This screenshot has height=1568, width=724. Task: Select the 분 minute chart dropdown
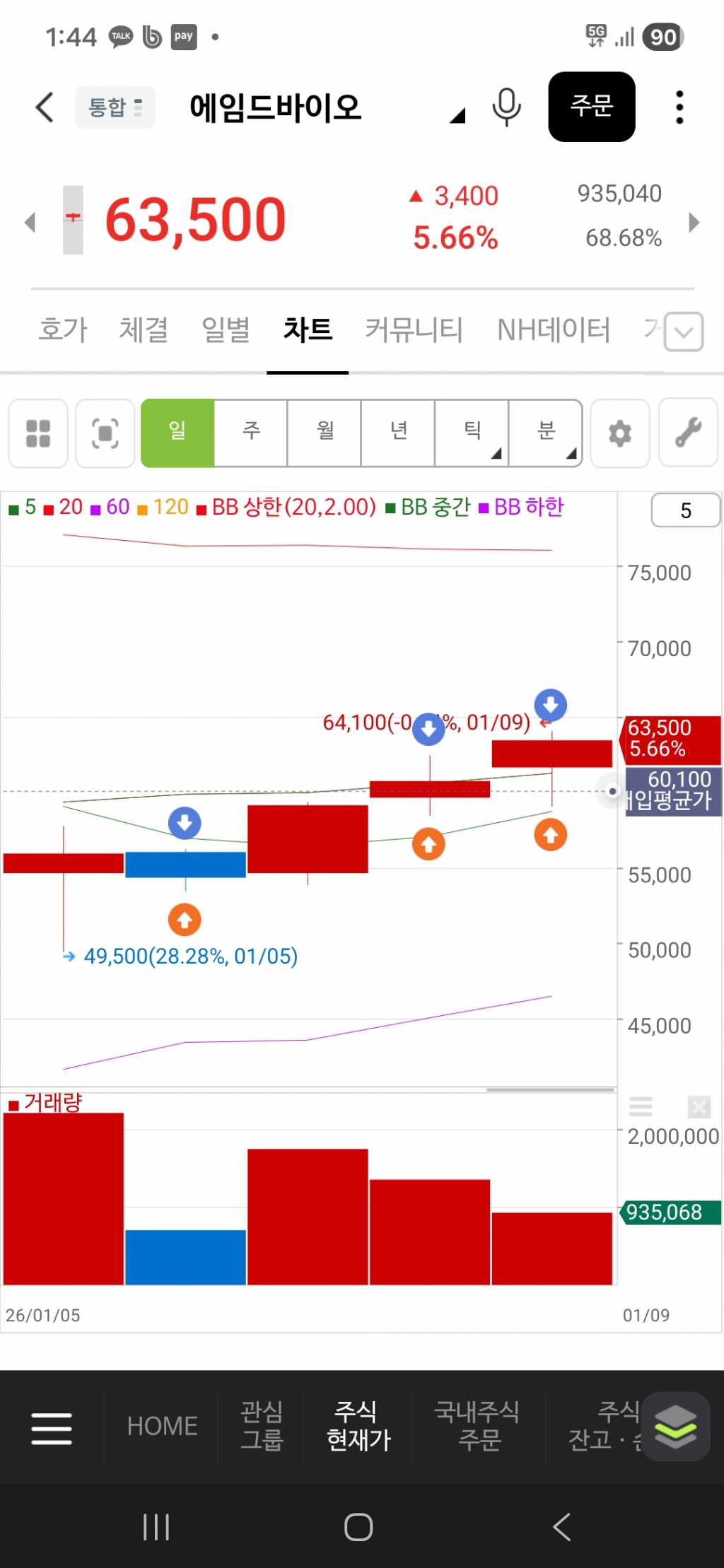pyautogui.click(x=545, y=432)
